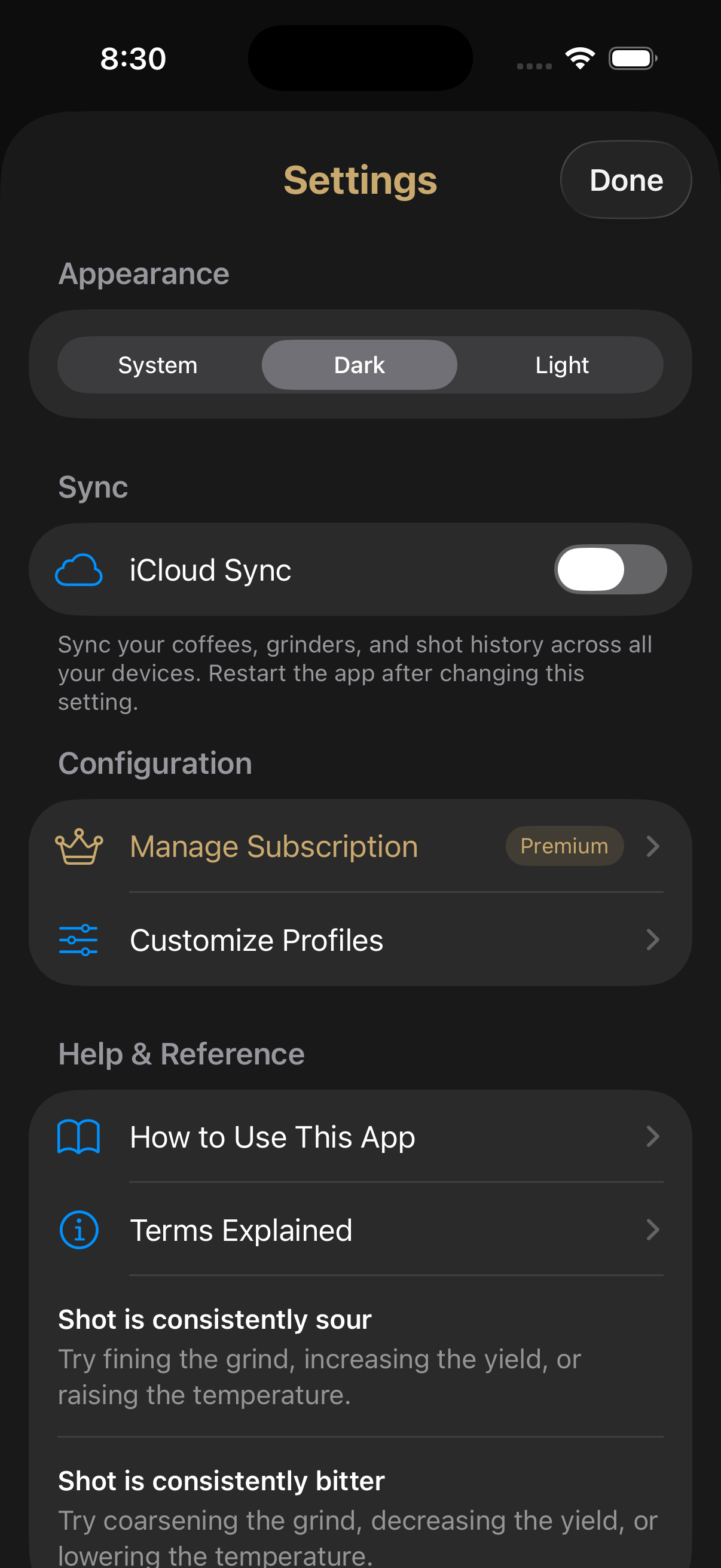The width and height of the screenshot is (721, 1568).
Task: Tap the Done button
Action: [625, 179]
